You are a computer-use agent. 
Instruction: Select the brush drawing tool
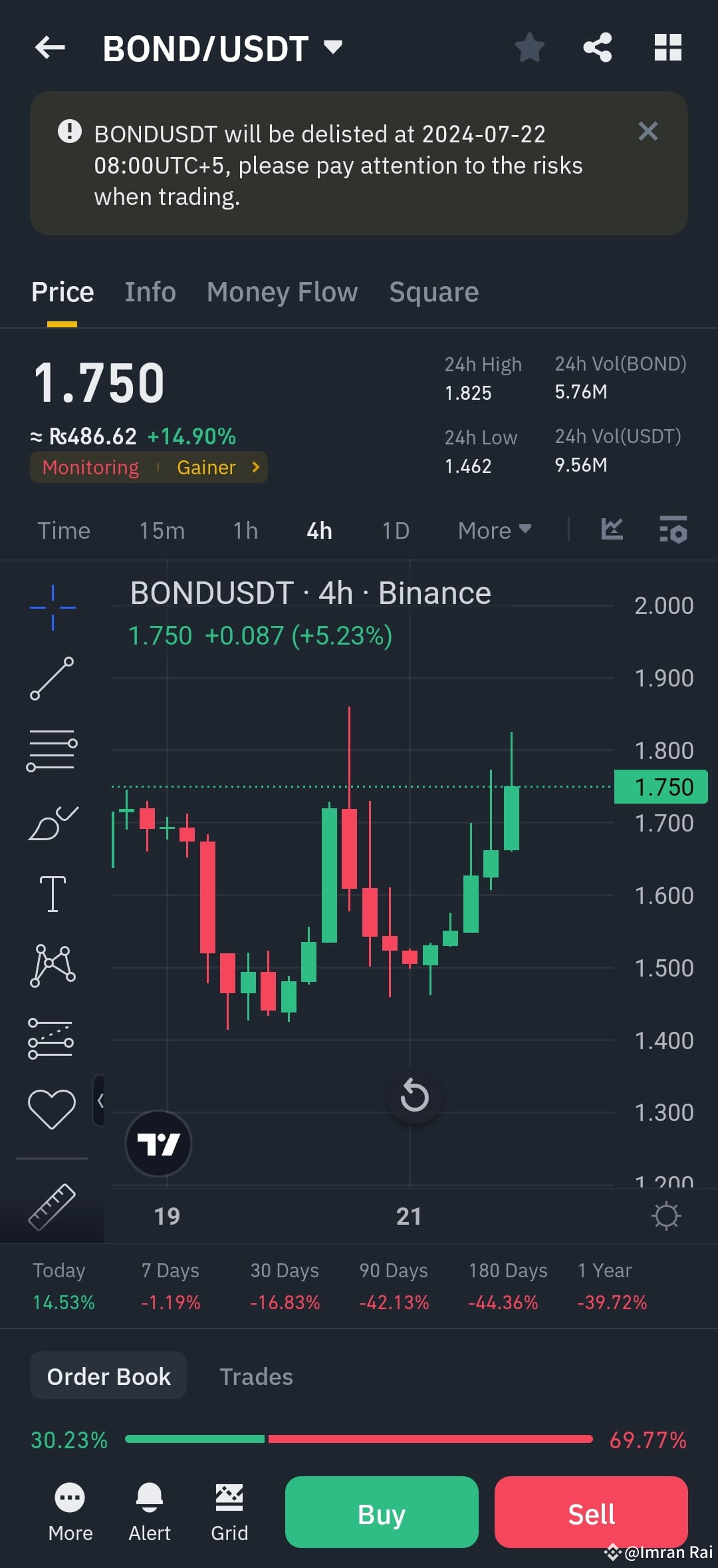[x=53, y=824]
